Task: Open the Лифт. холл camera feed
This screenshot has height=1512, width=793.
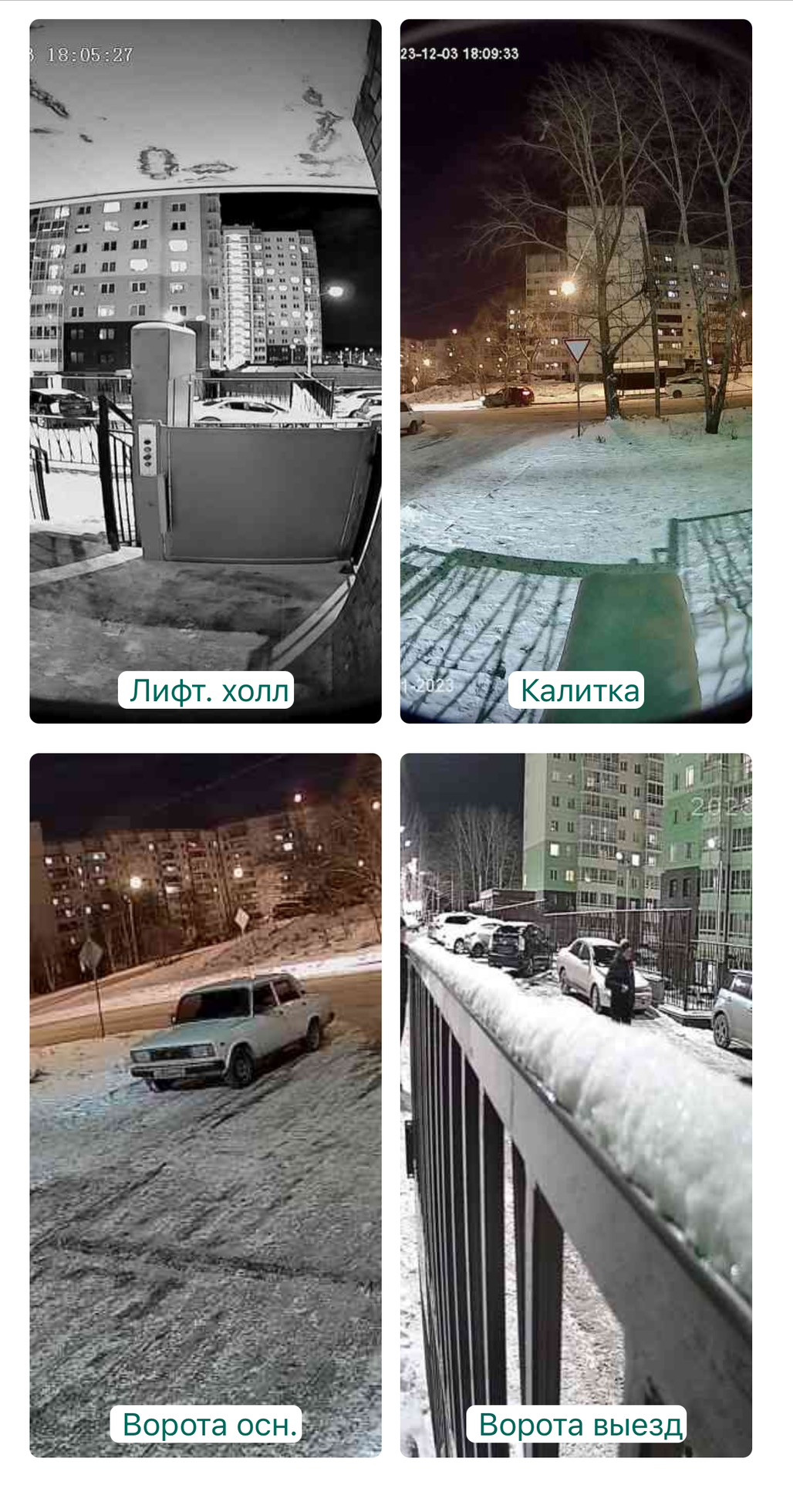Action: coord(205,371)
